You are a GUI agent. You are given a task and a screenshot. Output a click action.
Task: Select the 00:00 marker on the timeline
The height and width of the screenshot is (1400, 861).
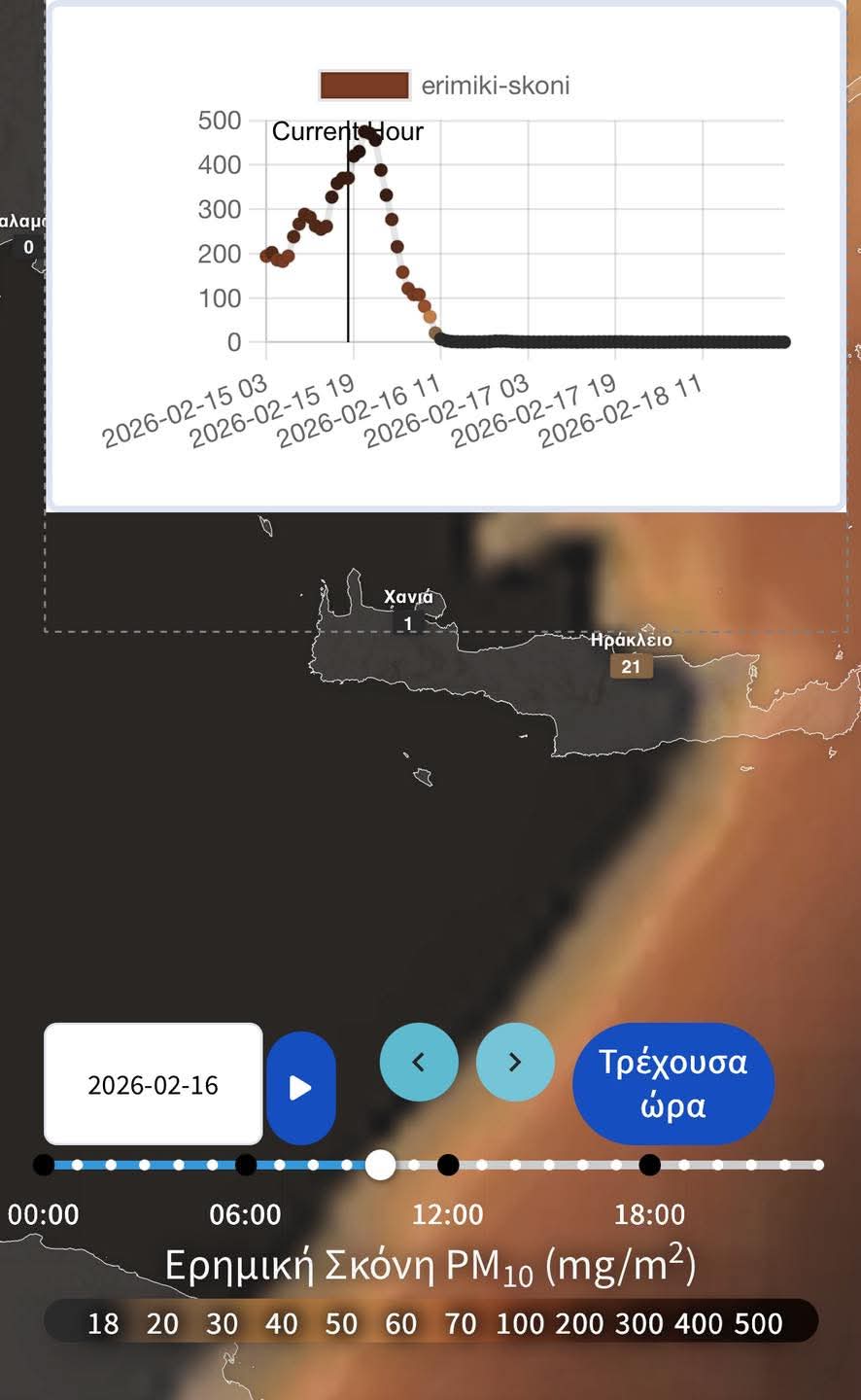pyautogui.click(x=44, y=1164)
